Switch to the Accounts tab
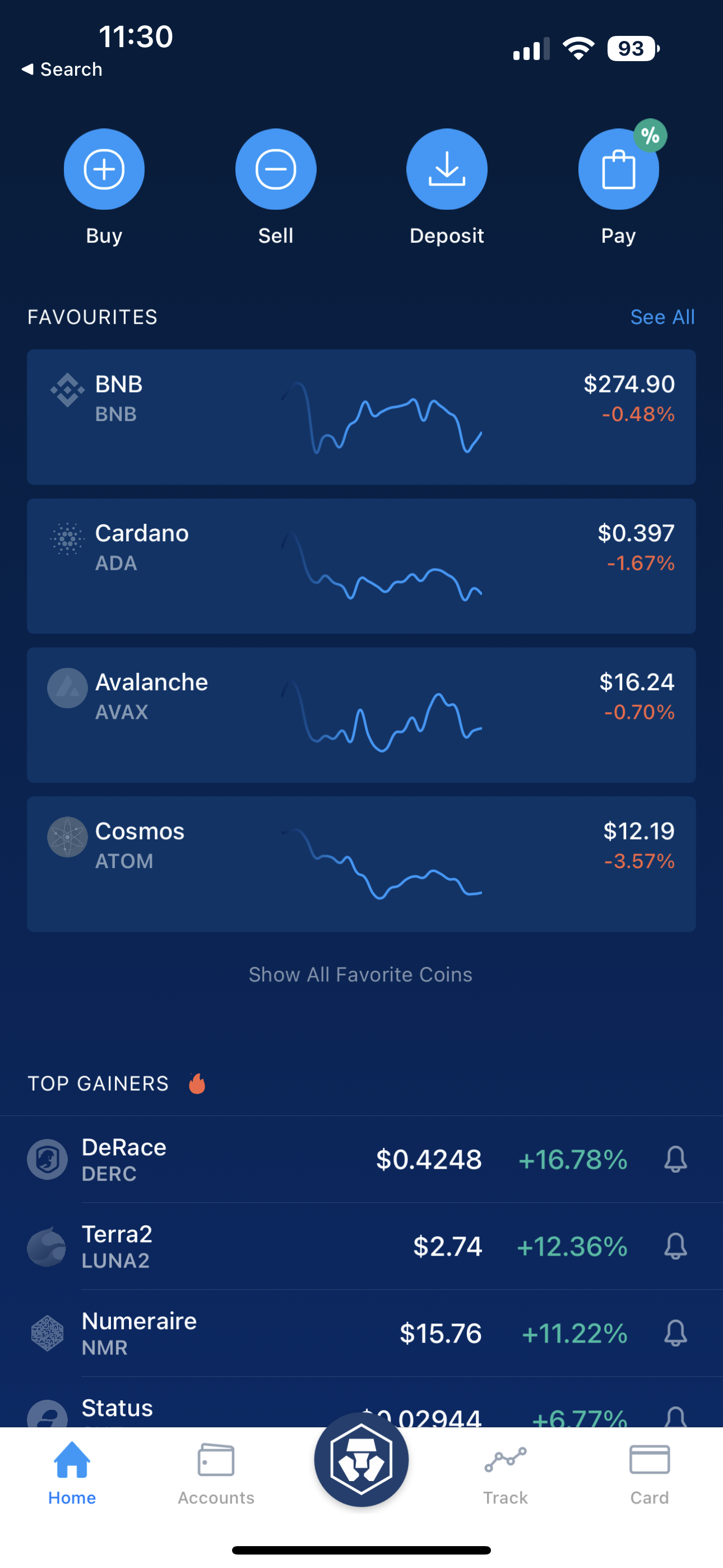 click(x=216, y=1473)
